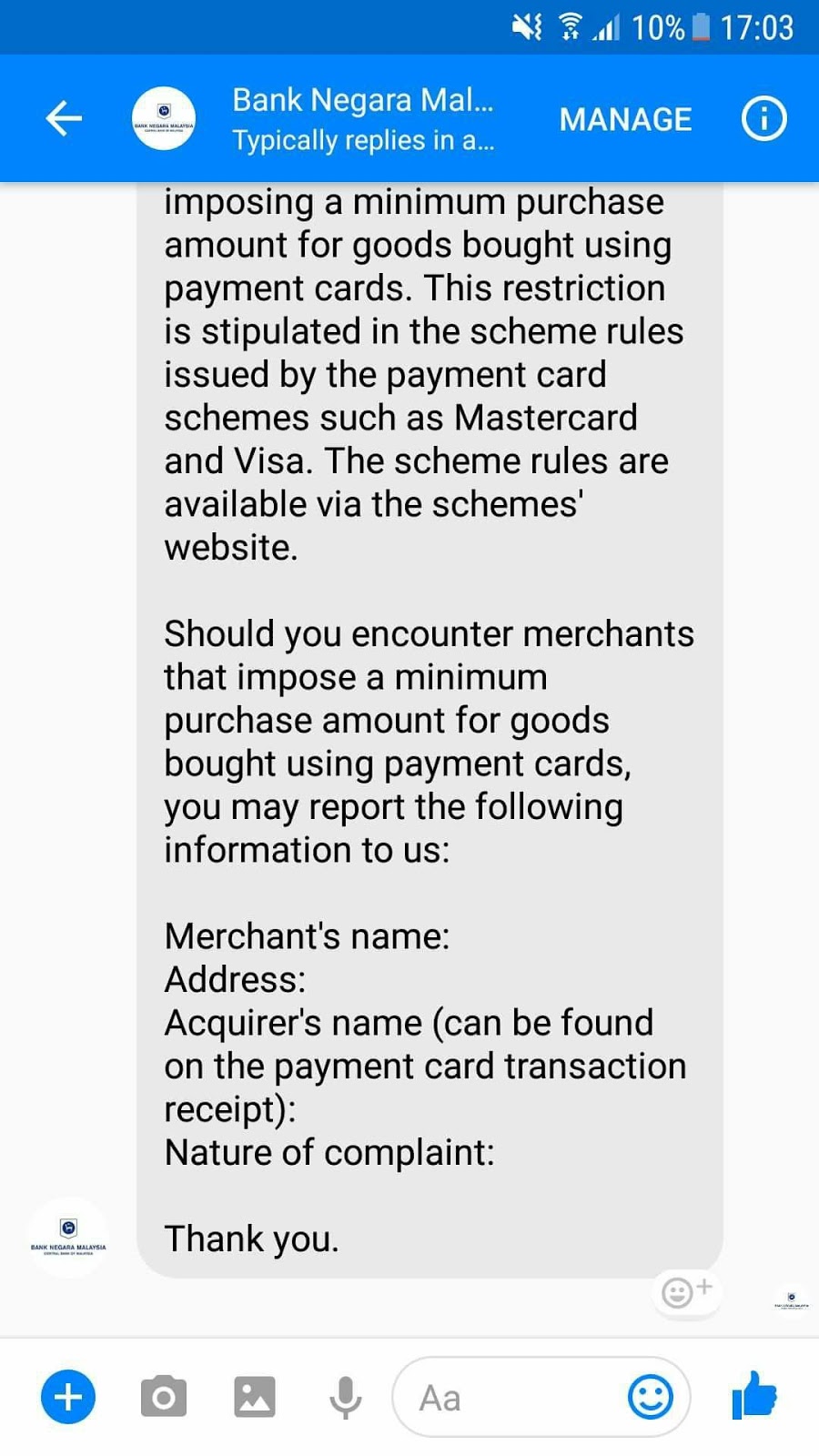
Task: Tap the MANAGE button
Action: tap(625, 119)
